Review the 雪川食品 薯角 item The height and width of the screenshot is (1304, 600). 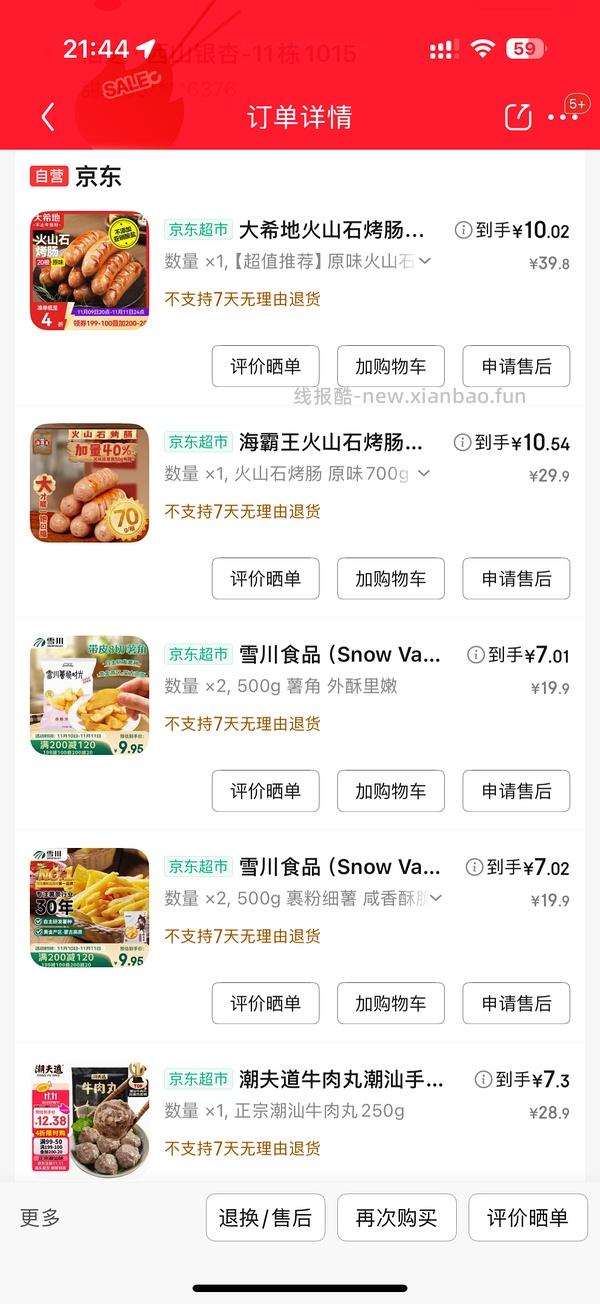pos(265,791)
